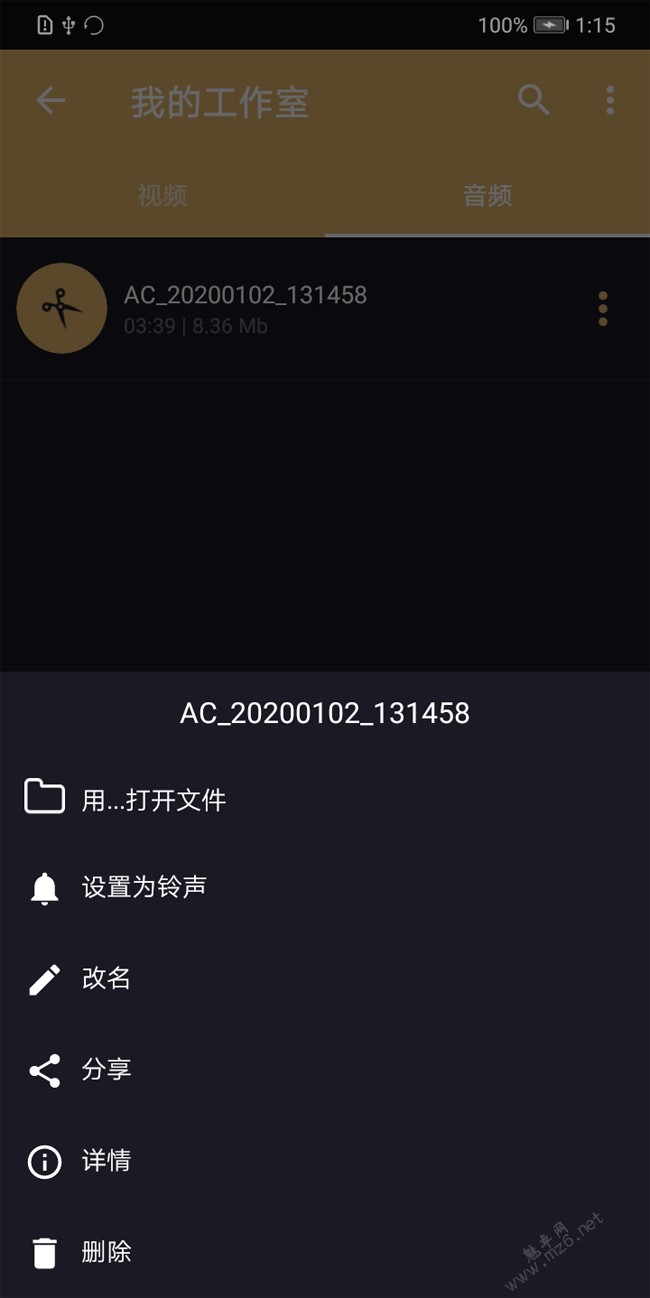Open 详情 to view file details
Viewport: 650px width, 1298px height.
325,1161
